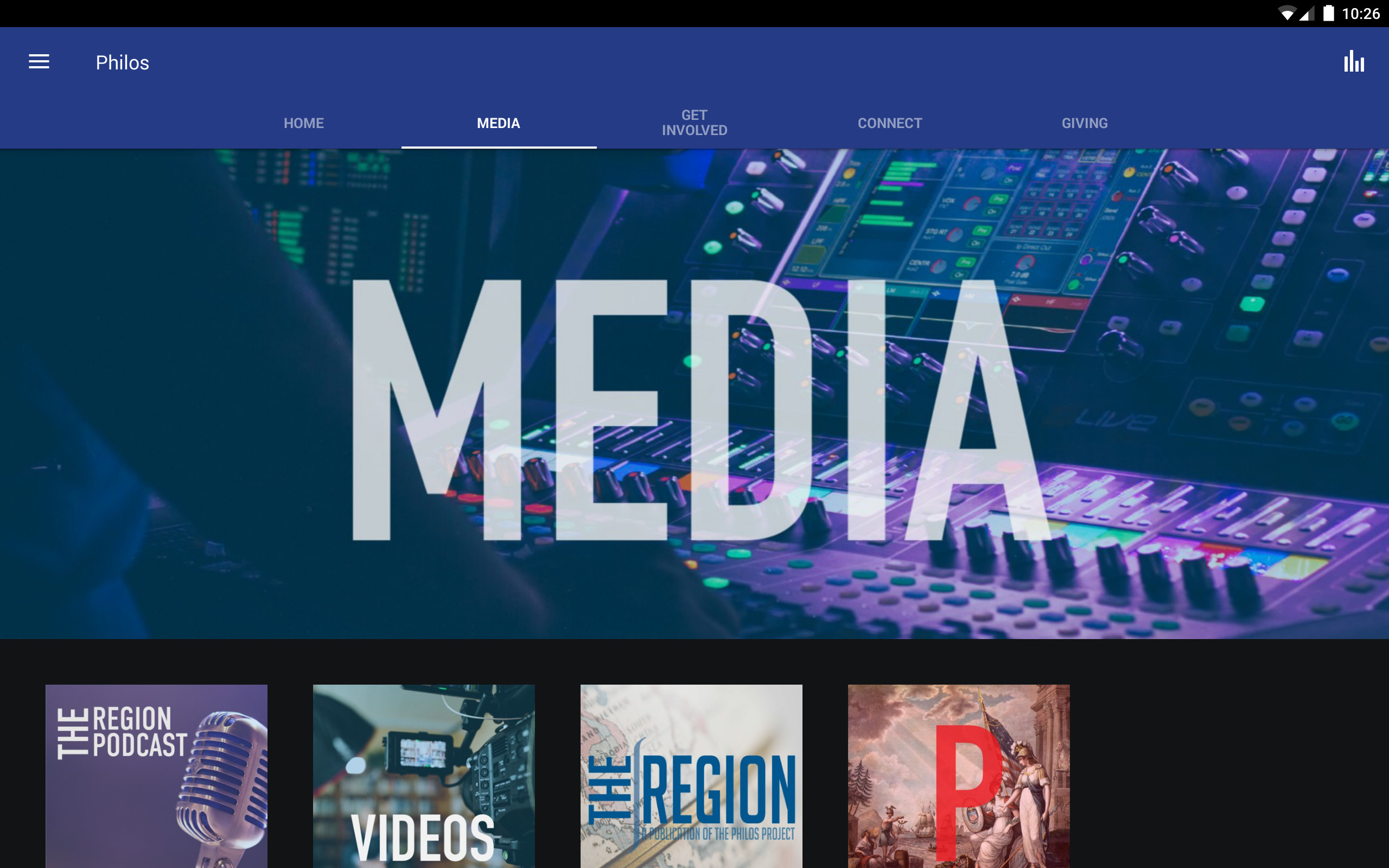The image size is (1389, 868).
Task: Open The Region Podcast tile
Action: 156,775
